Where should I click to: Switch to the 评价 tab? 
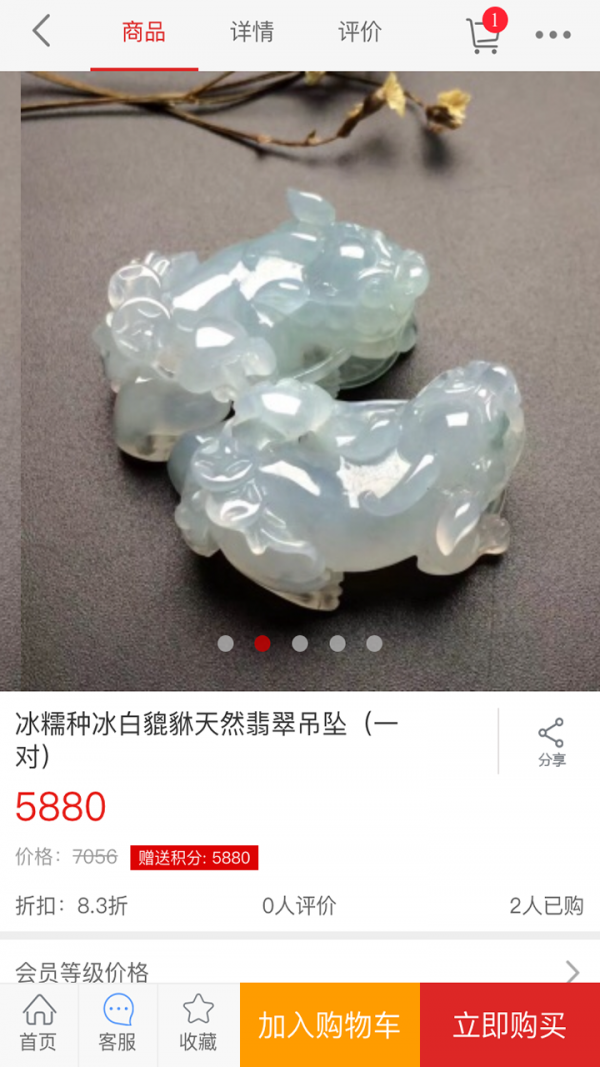click(x=360, y=32)
